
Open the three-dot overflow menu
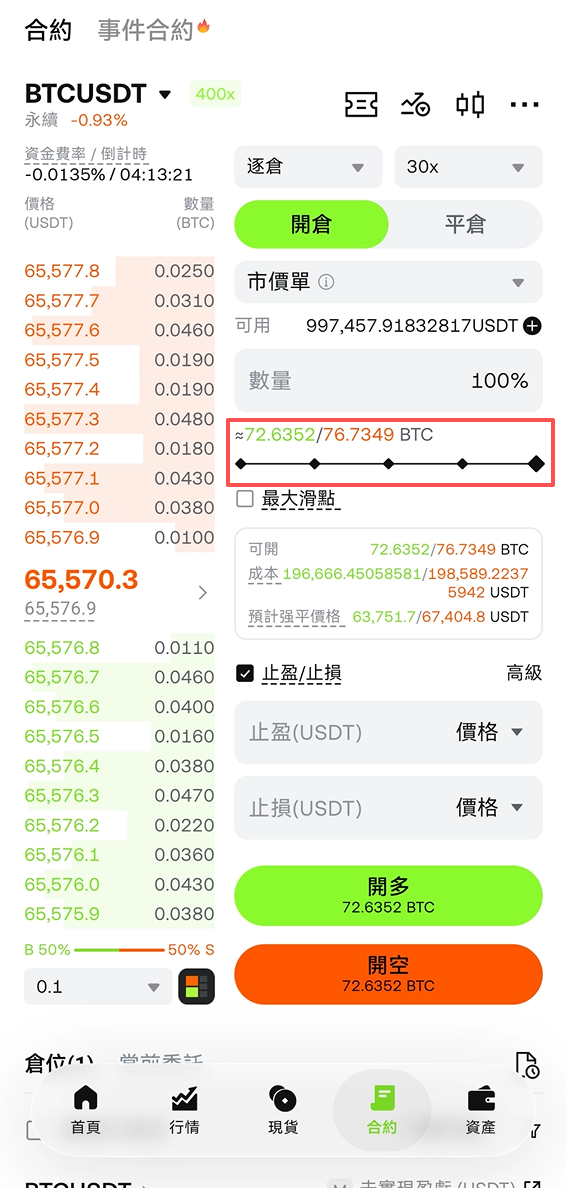pos(525,105)
